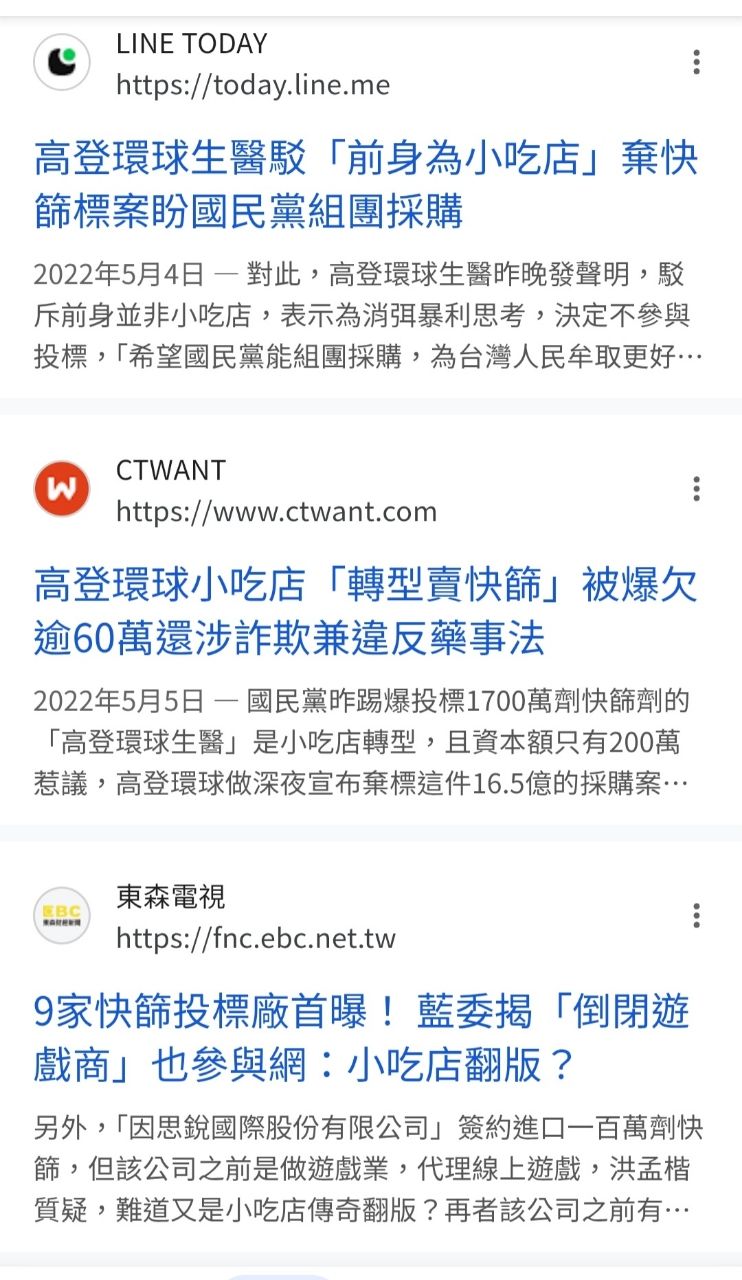Visit the fnc.ebc.net.tw site link

(x=256, y=939)
